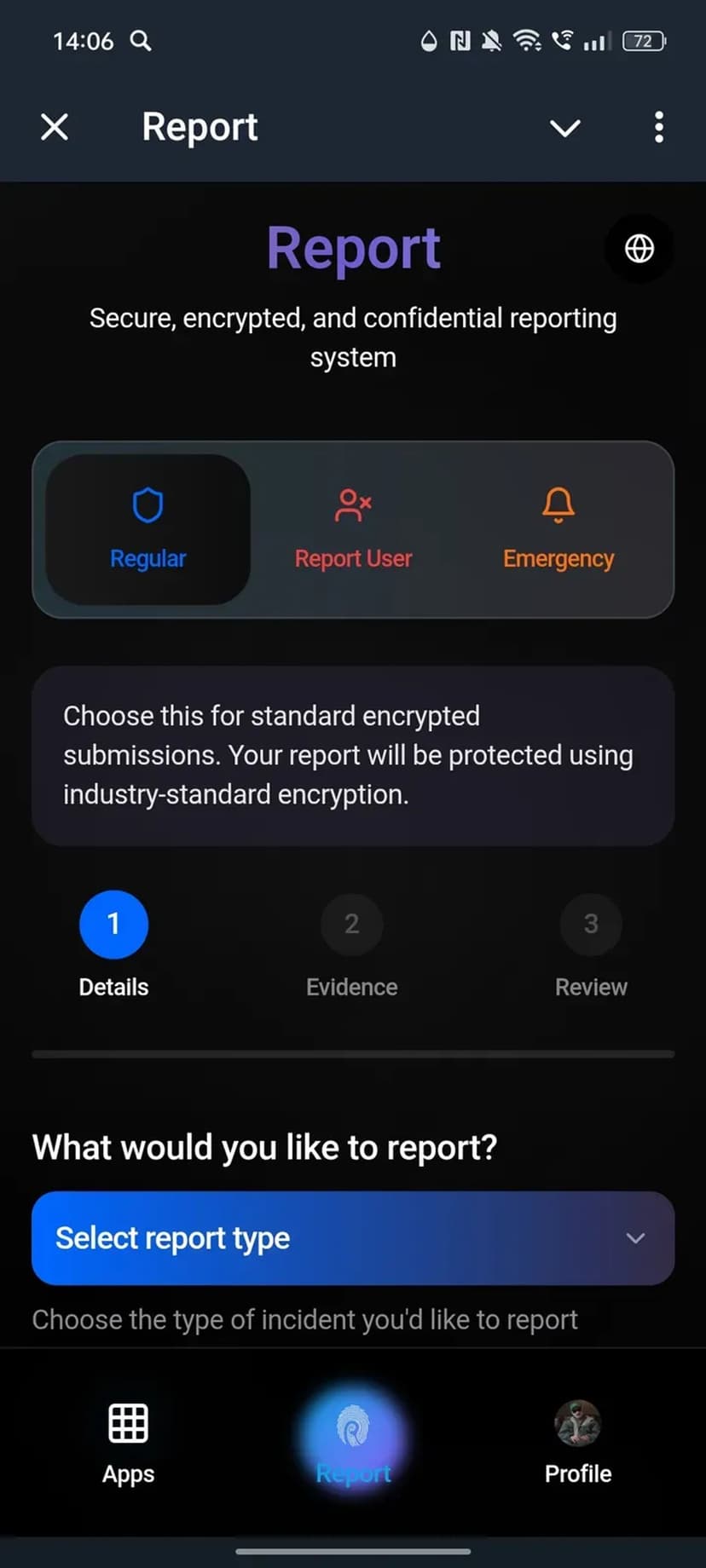Screen dimensions: 706x1568
Task: Close the Report screen
Action: tap(55, 128)
